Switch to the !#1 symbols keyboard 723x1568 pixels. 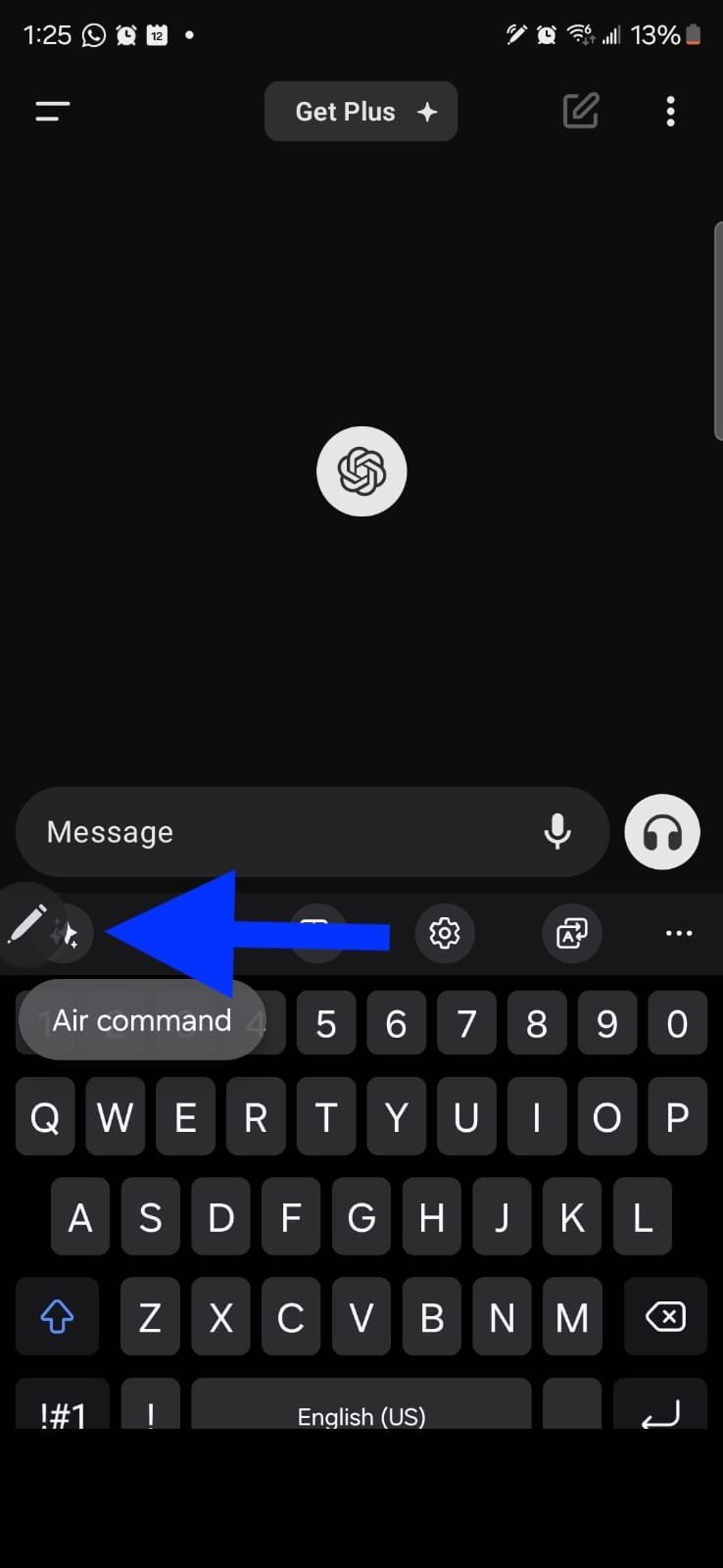[x=63, y=1411]
